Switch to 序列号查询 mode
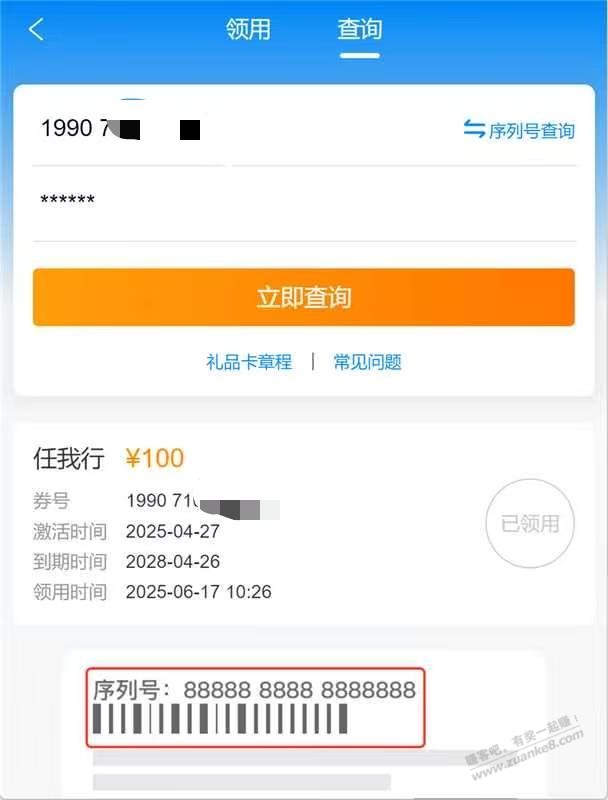The image size is (608, 800). click(x=519, y=130)
